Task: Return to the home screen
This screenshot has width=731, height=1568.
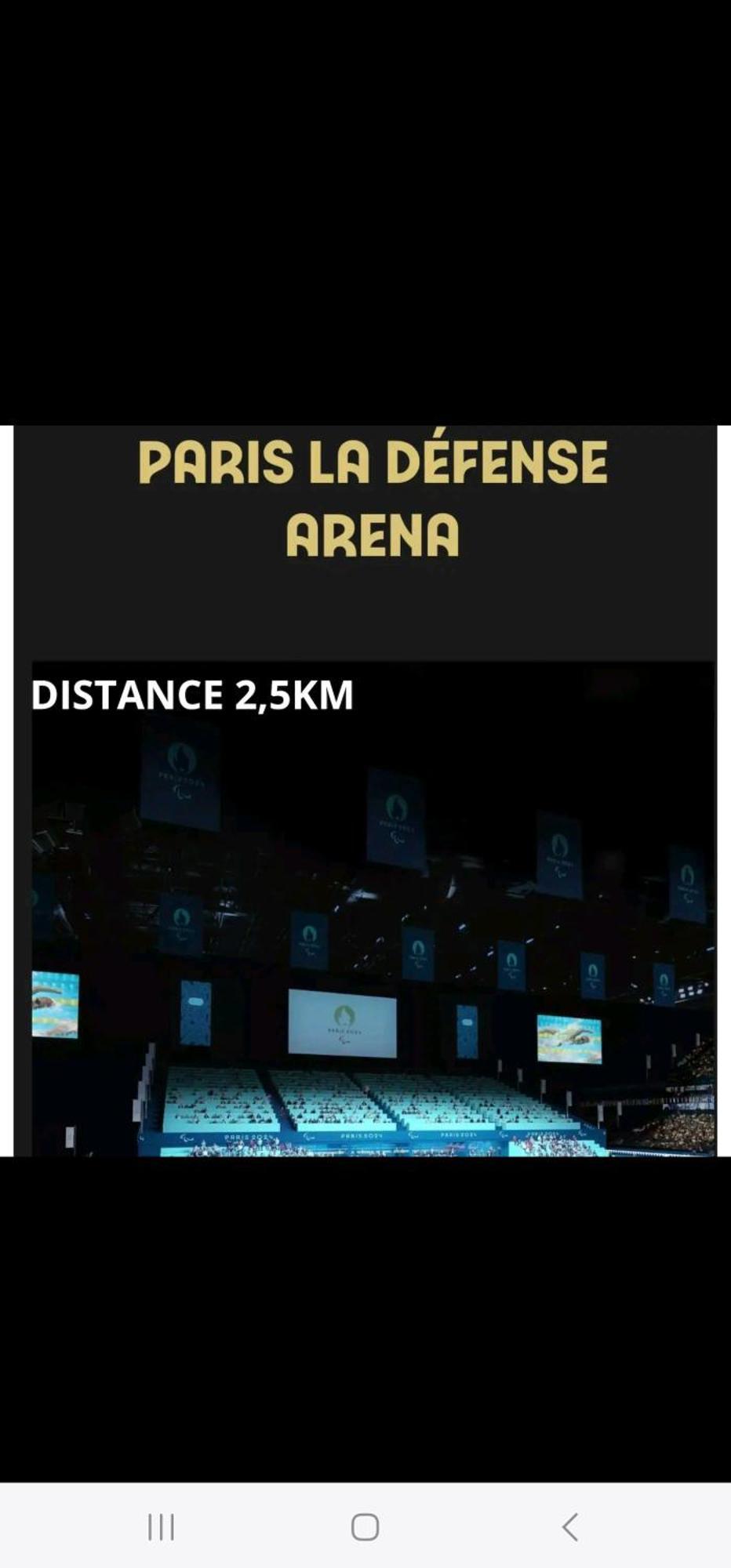Action: (x=365, y=1526)
